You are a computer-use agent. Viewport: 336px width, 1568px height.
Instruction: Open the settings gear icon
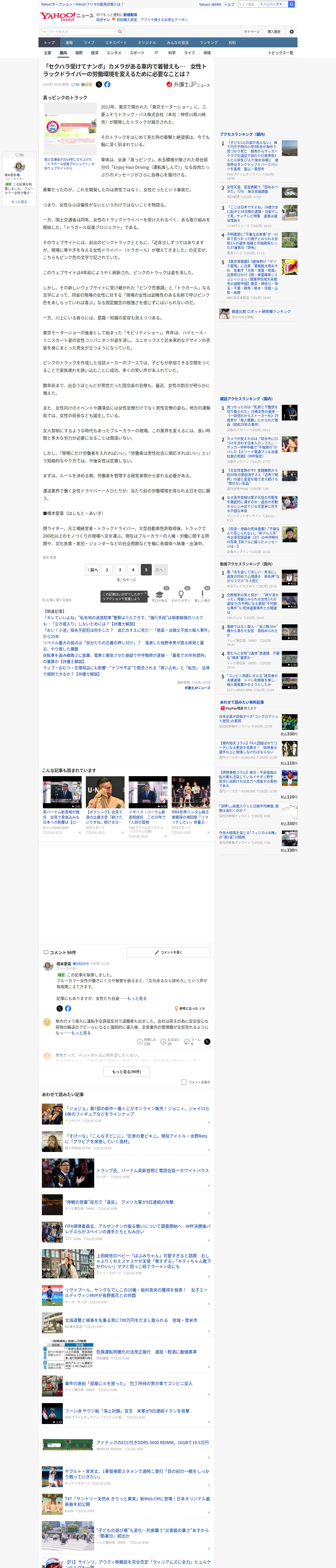[x=292, y=32]
